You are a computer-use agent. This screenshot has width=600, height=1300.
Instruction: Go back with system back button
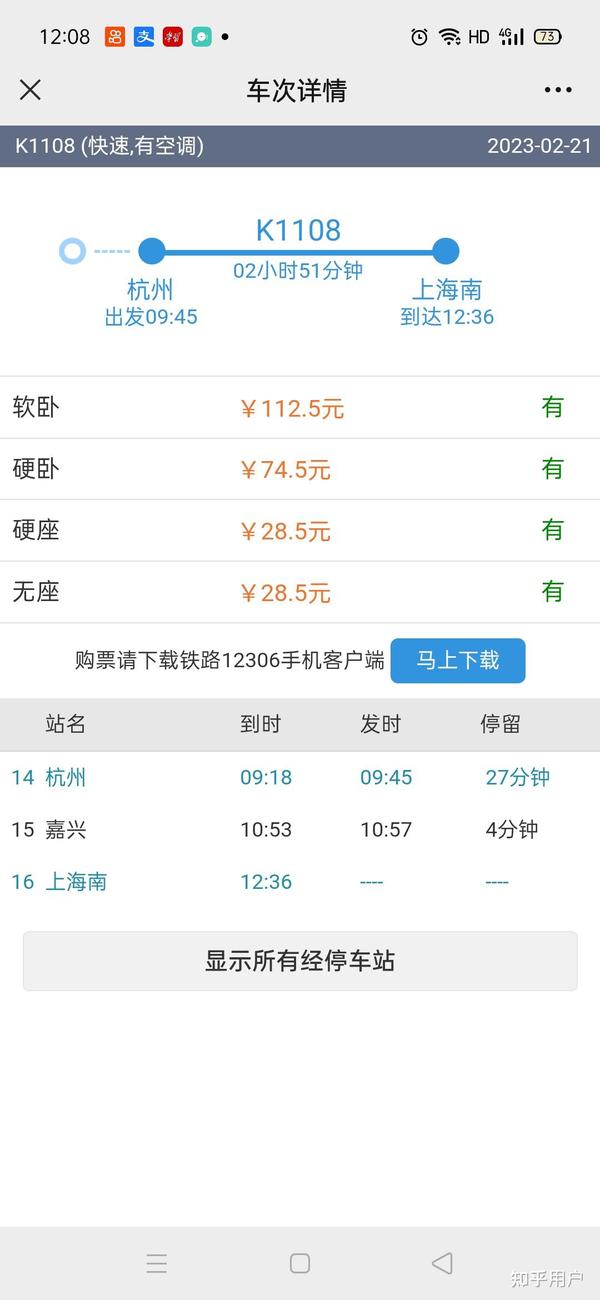[442, 1263]
